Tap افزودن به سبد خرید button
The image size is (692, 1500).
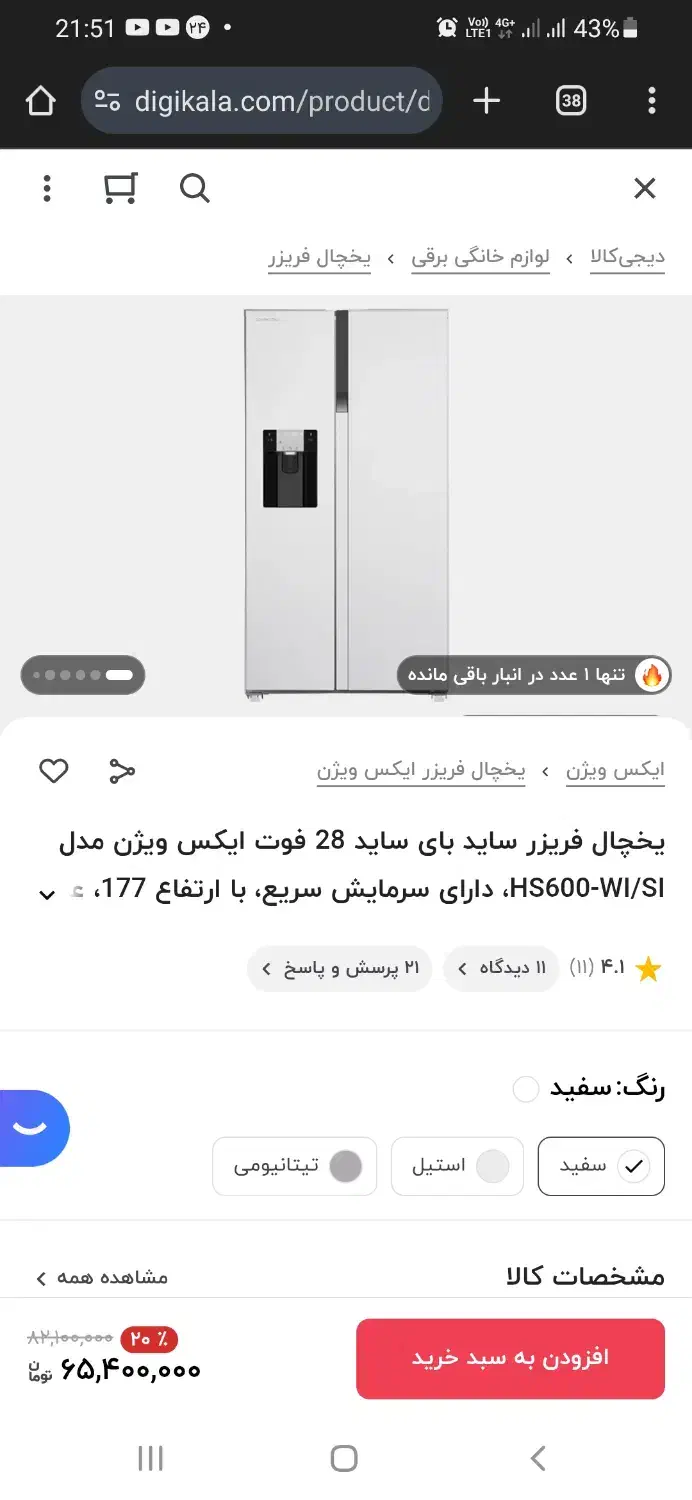(x=510, y=1358)
